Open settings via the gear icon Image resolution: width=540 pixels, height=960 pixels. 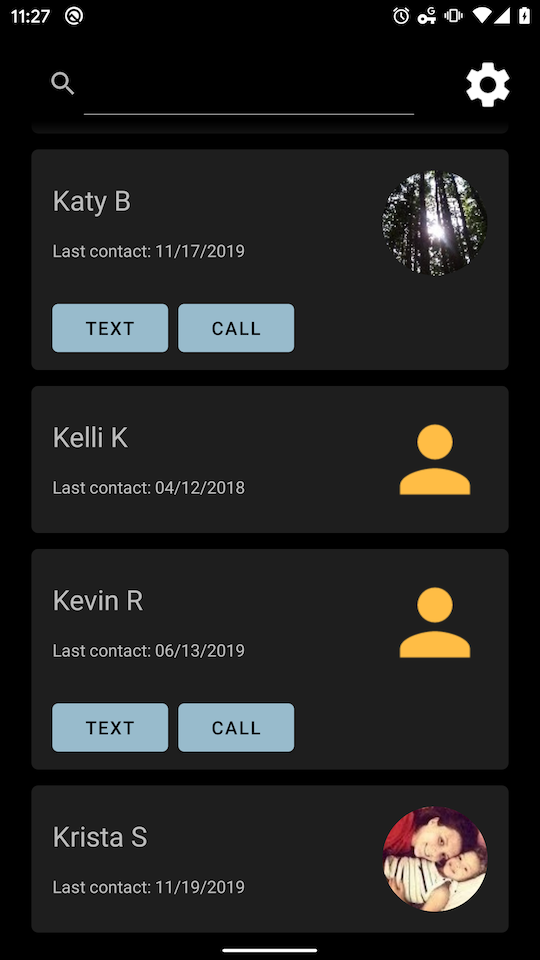487,84
